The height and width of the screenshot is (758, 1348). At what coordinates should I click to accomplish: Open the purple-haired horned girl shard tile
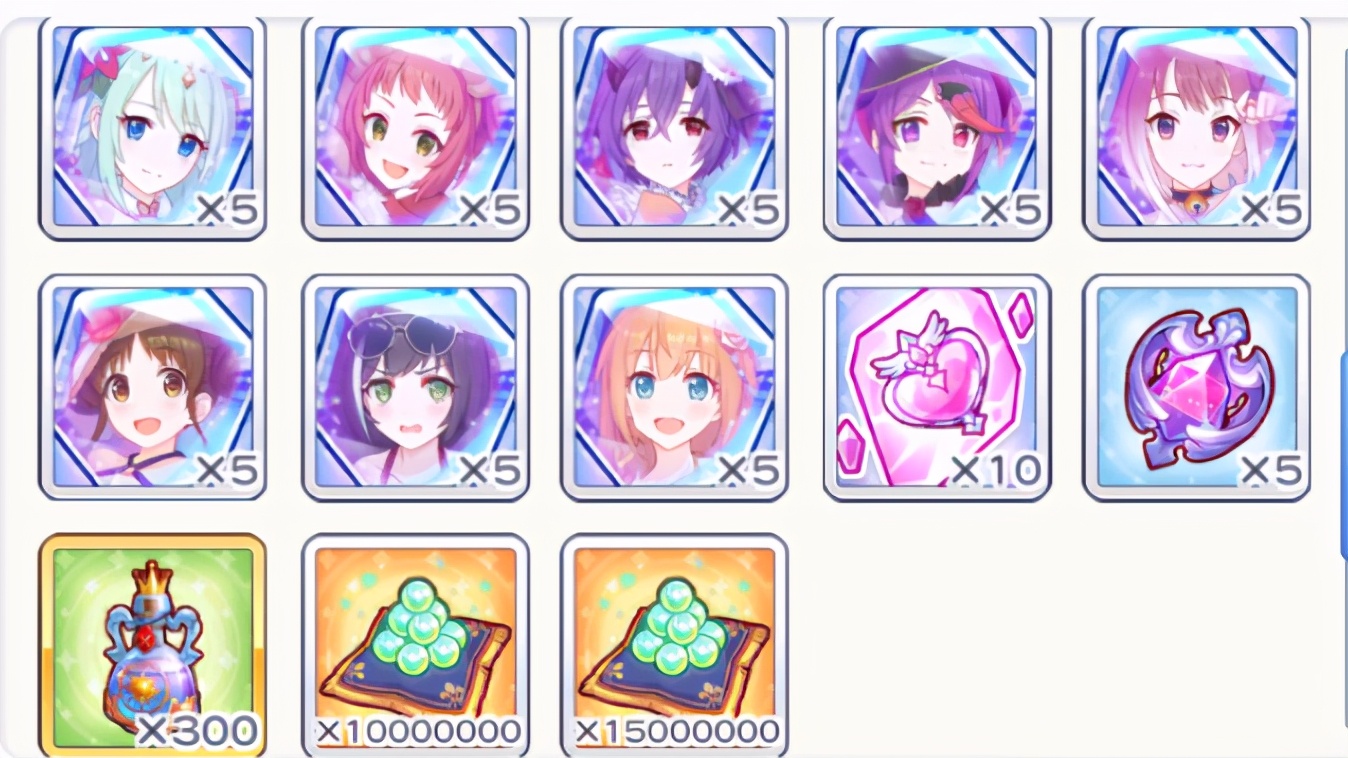(675, 128)
